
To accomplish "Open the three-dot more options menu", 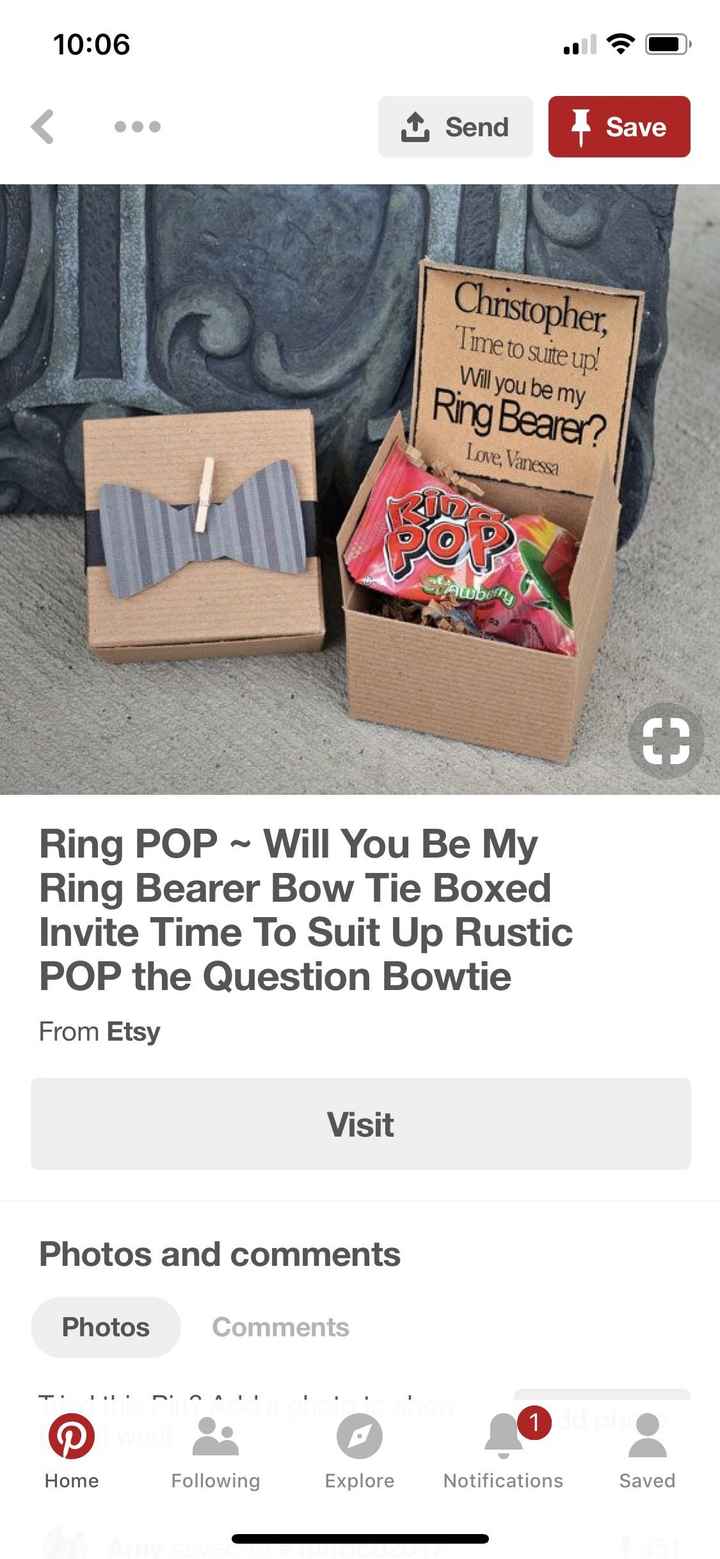I will 137,127.
